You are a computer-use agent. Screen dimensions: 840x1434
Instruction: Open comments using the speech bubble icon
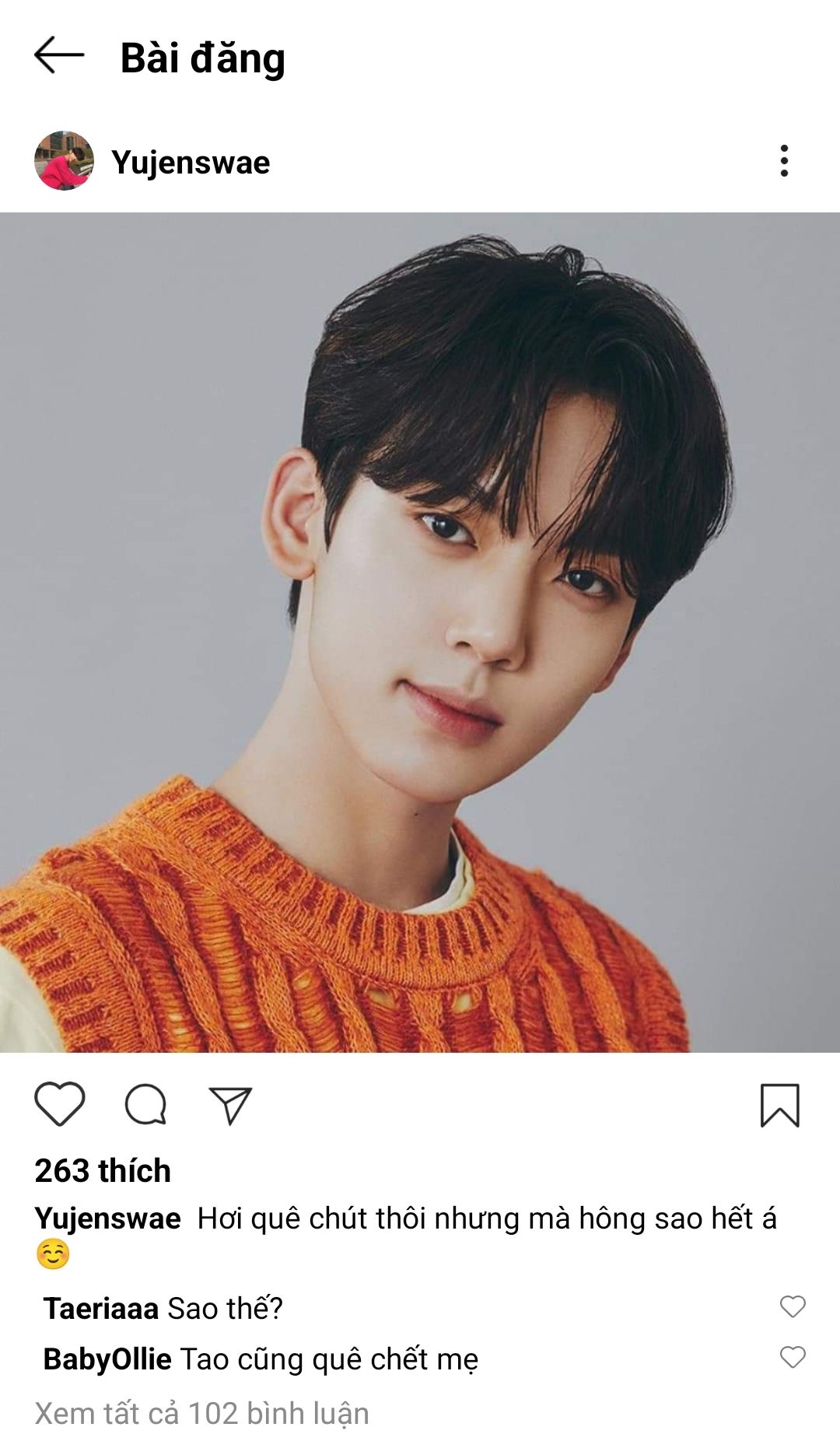[x=145, y=1104]
